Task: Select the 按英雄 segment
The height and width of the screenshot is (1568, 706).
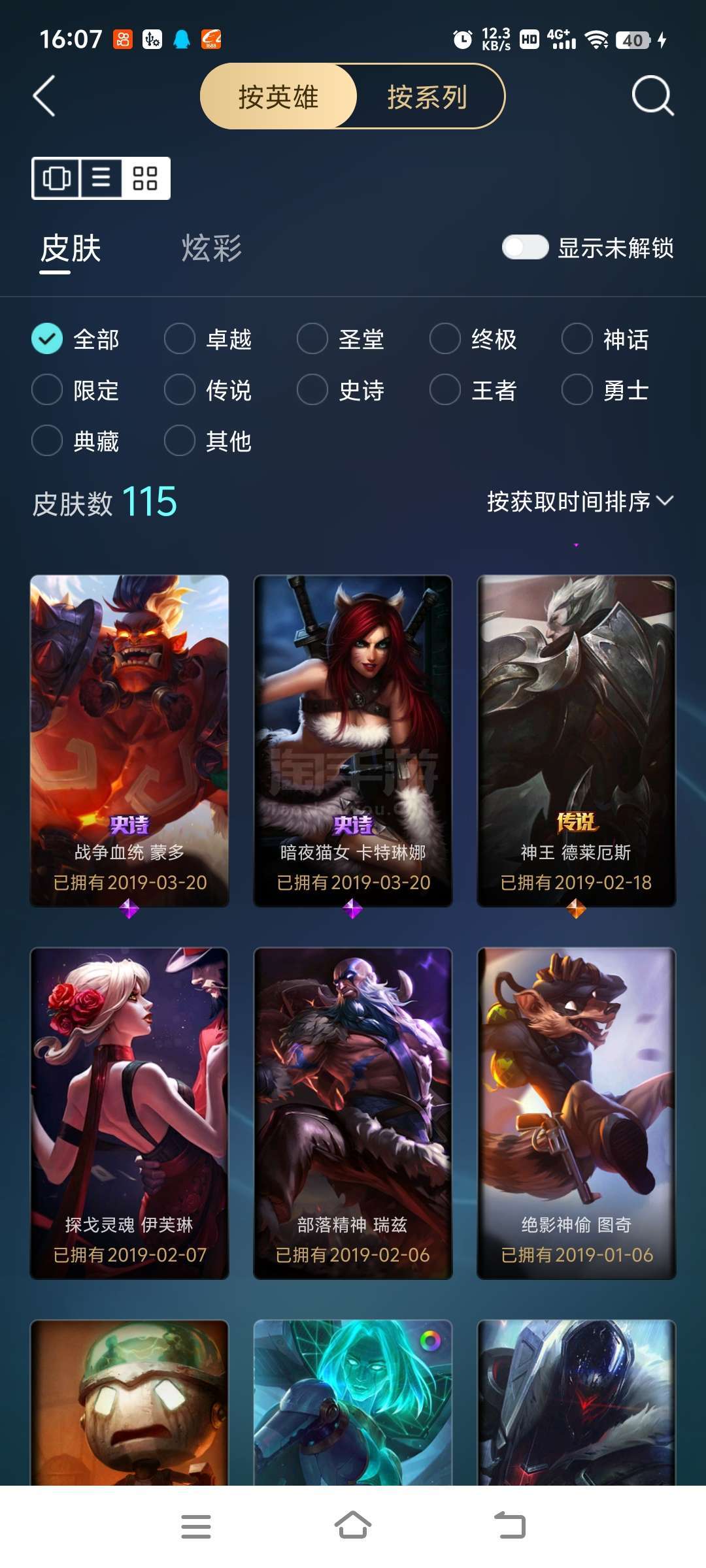Action: tap(278, 97)
